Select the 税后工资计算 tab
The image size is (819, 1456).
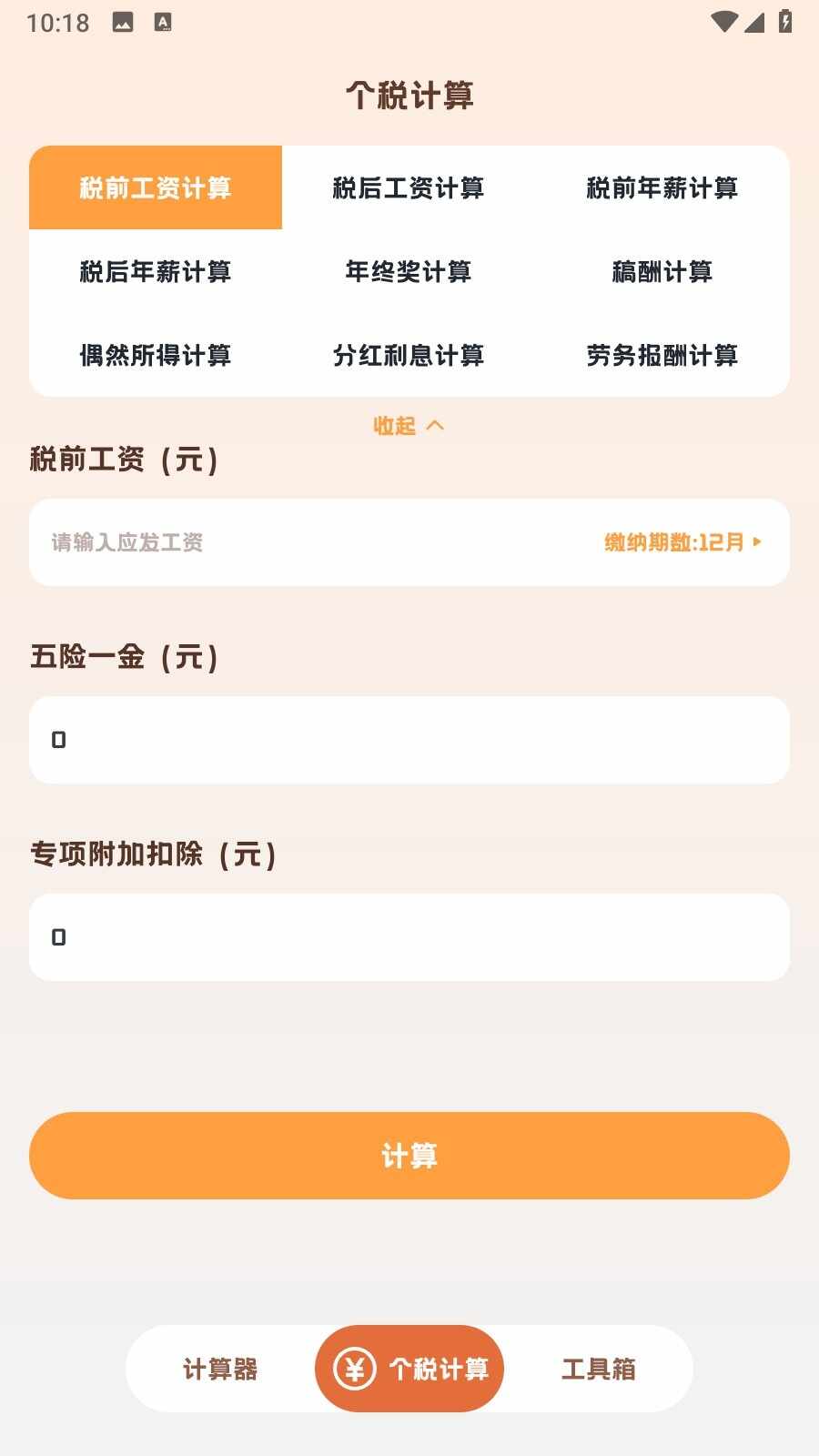409,187
